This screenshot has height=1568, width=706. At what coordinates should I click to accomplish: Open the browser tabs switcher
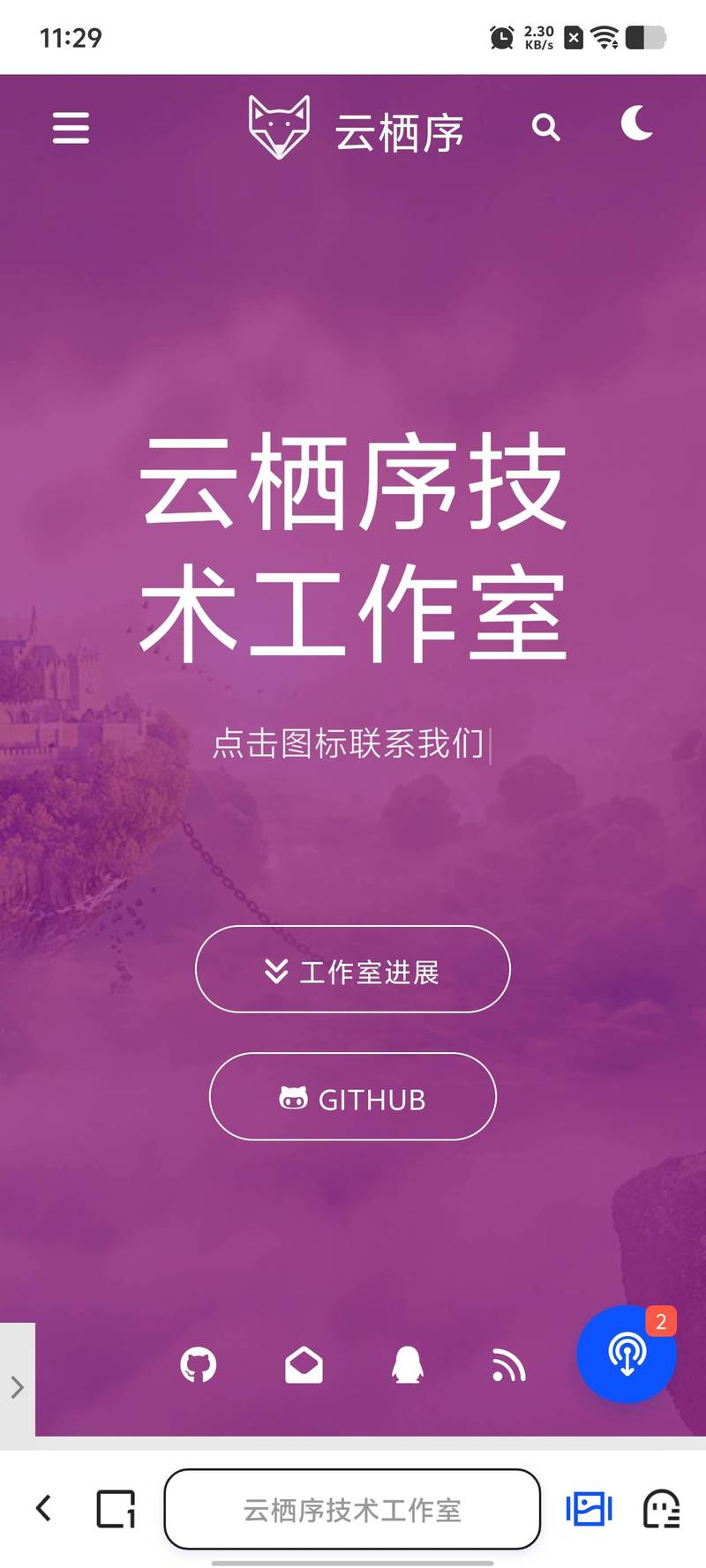(116, 1509)
